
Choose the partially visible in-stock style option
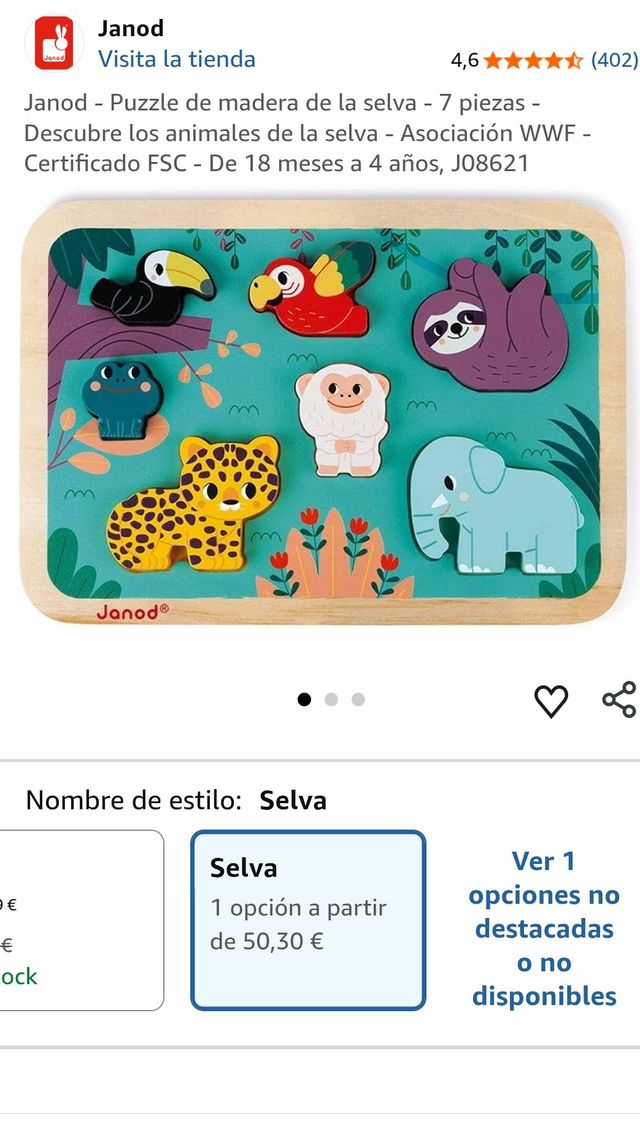pos(80,920)
